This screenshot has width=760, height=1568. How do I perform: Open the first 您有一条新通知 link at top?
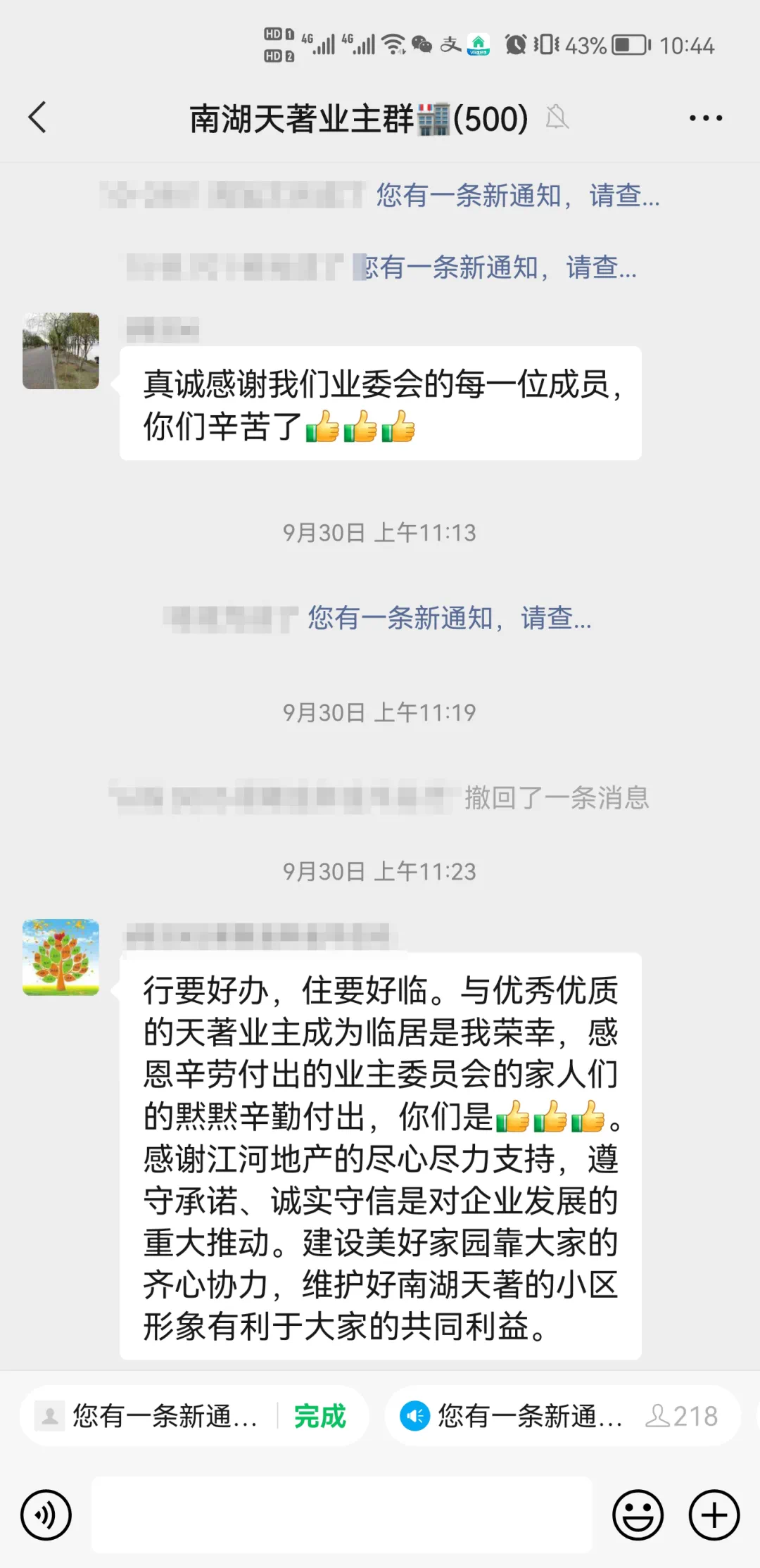tap(517, 195)
